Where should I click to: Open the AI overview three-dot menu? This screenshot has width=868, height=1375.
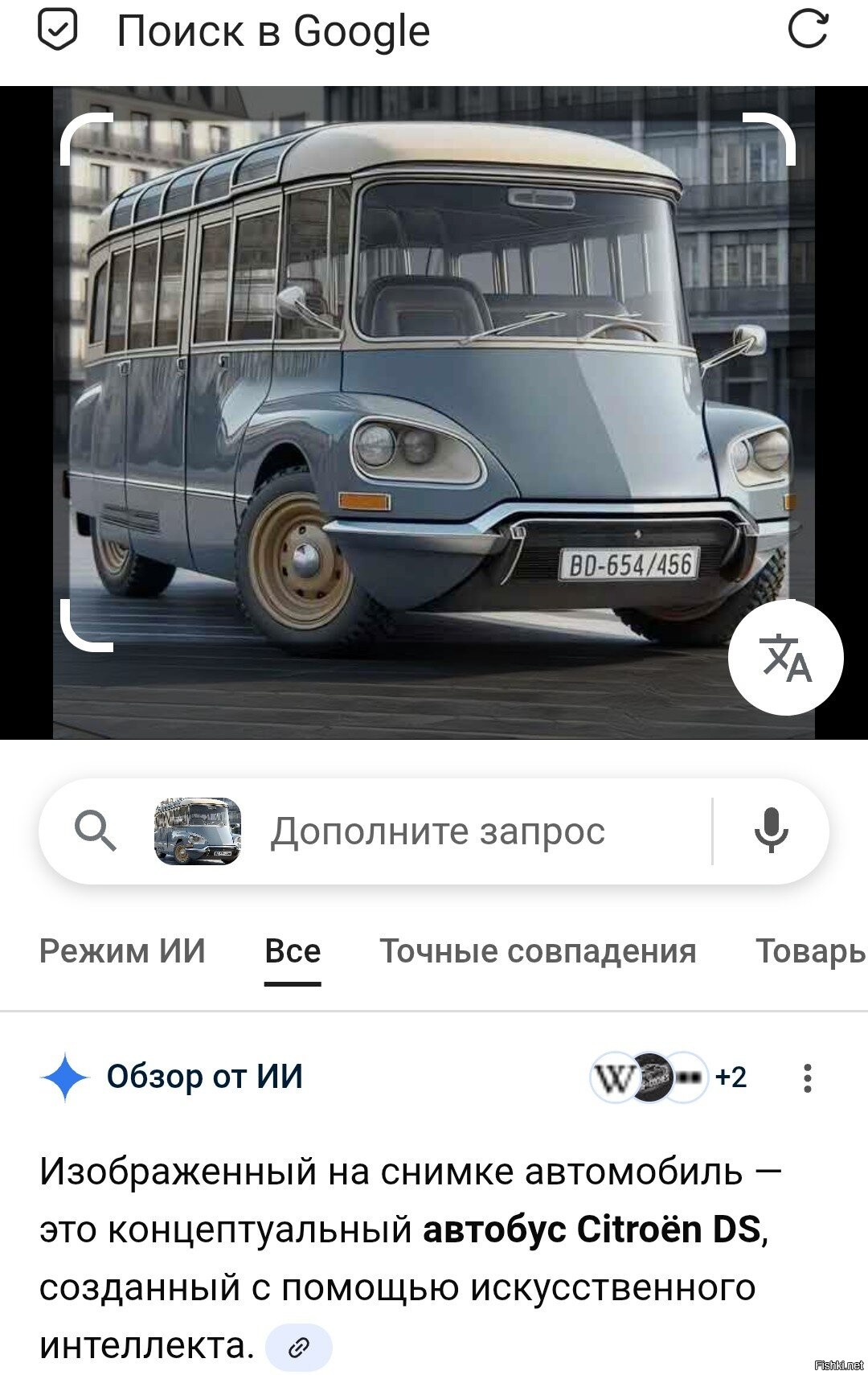click(808, 1077)
